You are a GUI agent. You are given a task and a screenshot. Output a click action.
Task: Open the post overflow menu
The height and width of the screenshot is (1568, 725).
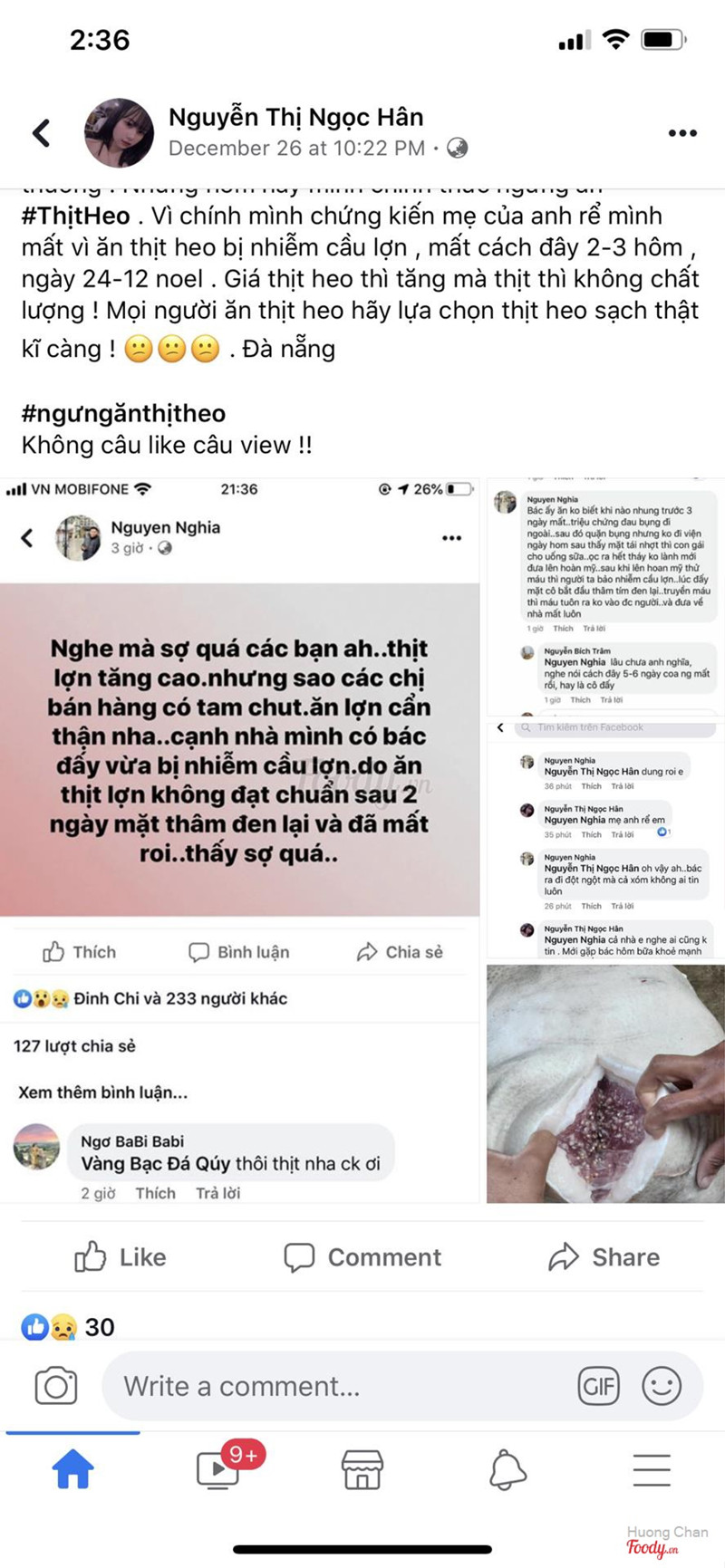(x=681, y=133)
